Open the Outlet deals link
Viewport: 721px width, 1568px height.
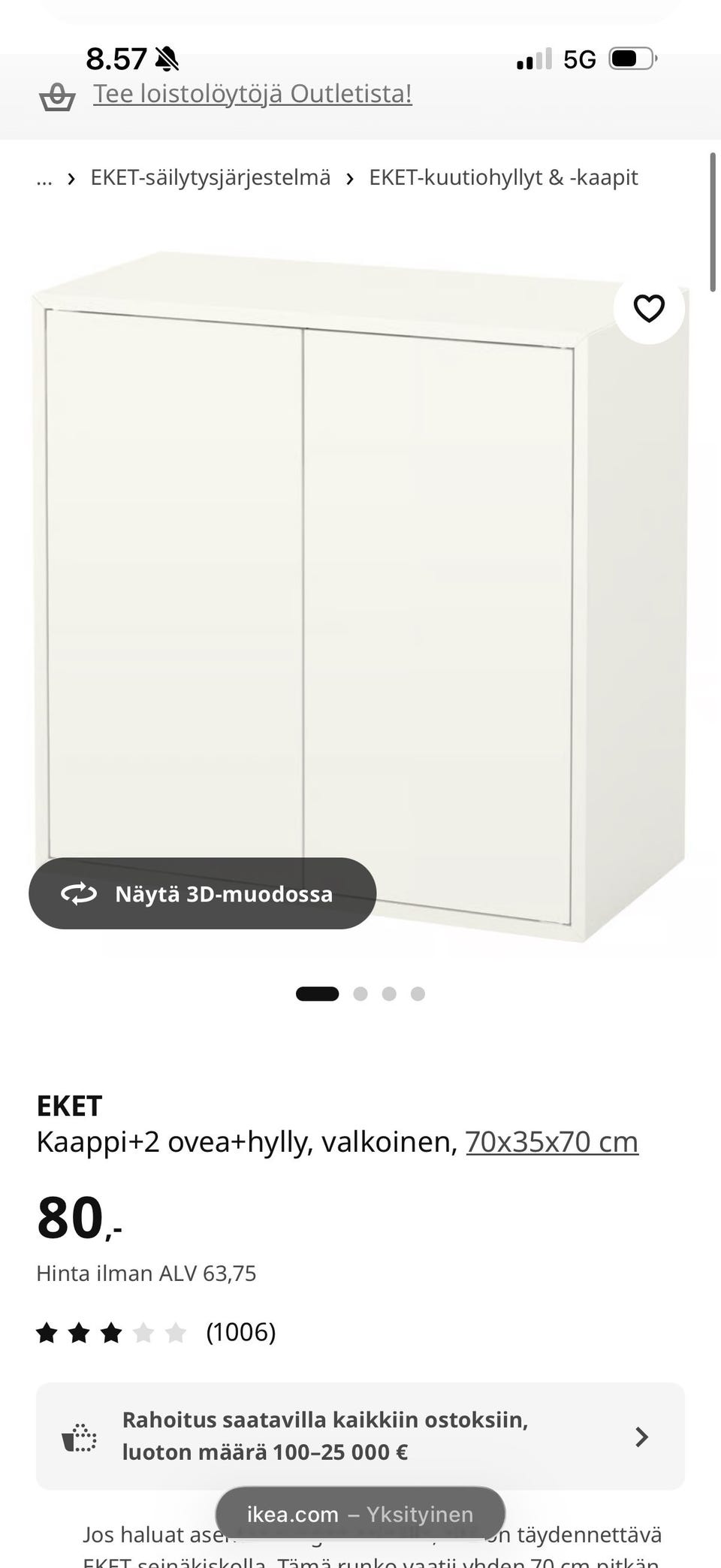252,94
